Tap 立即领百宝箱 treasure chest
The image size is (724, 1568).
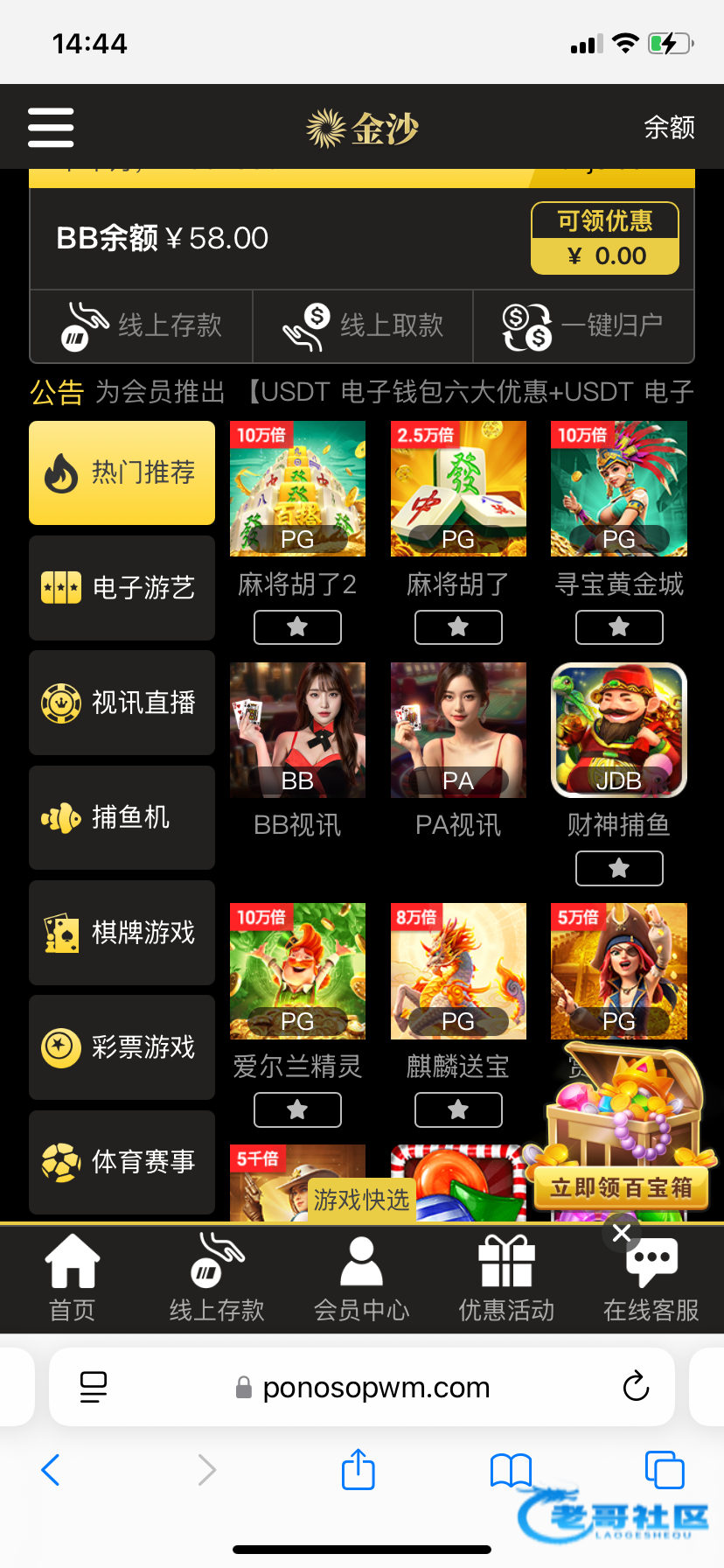point(621,1187)
